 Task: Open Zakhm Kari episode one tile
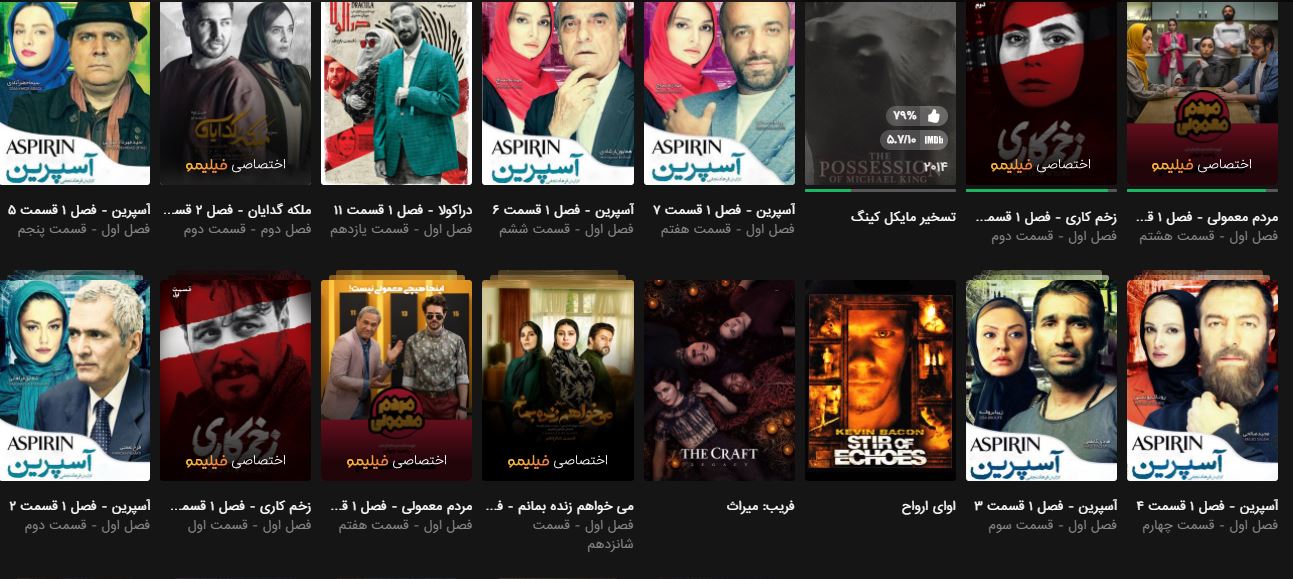point(236,380)
